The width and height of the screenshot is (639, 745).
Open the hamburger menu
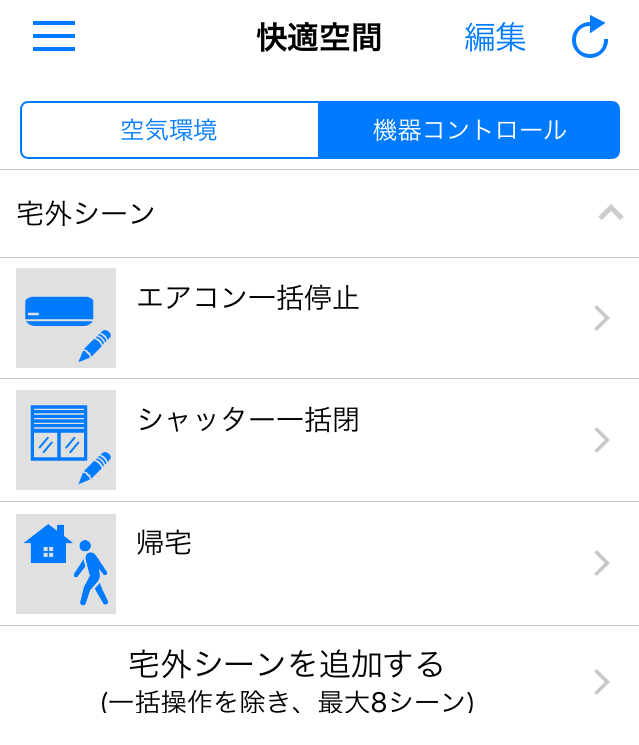(54, 36)
